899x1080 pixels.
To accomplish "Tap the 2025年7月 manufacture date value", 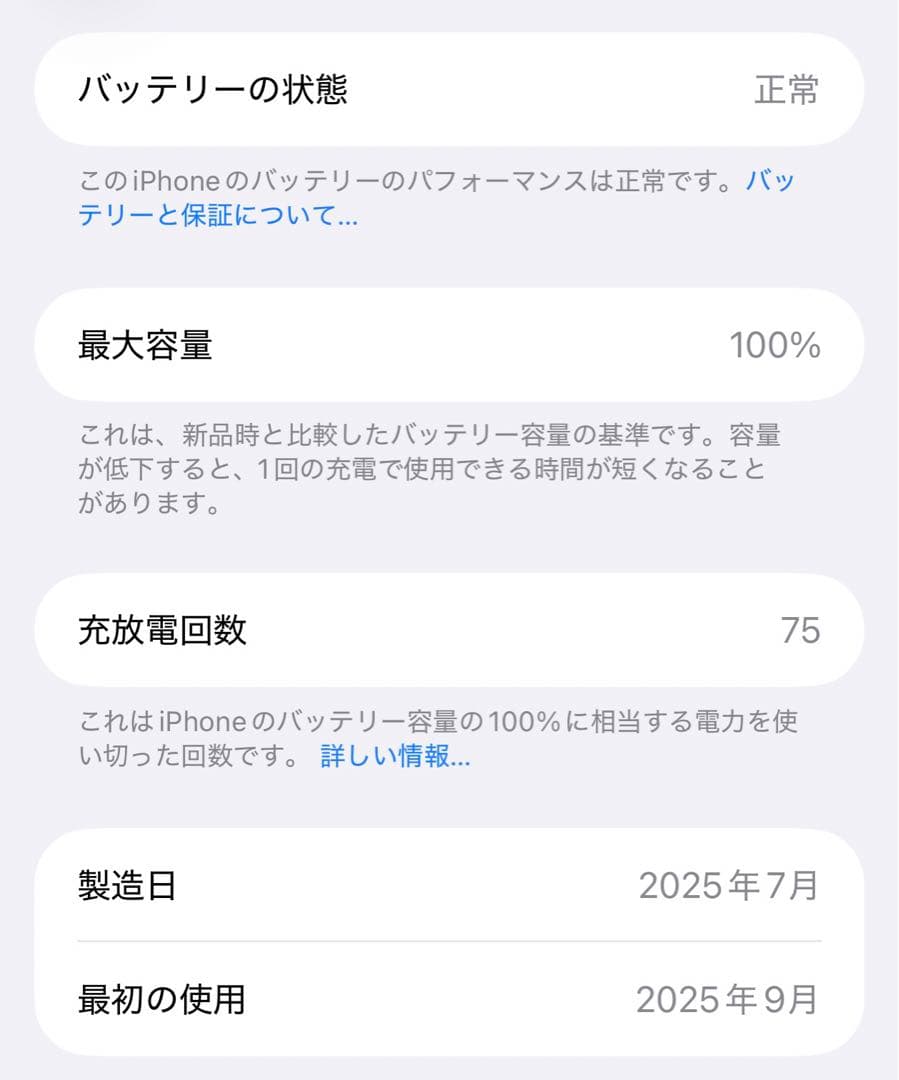I will 731,885.
